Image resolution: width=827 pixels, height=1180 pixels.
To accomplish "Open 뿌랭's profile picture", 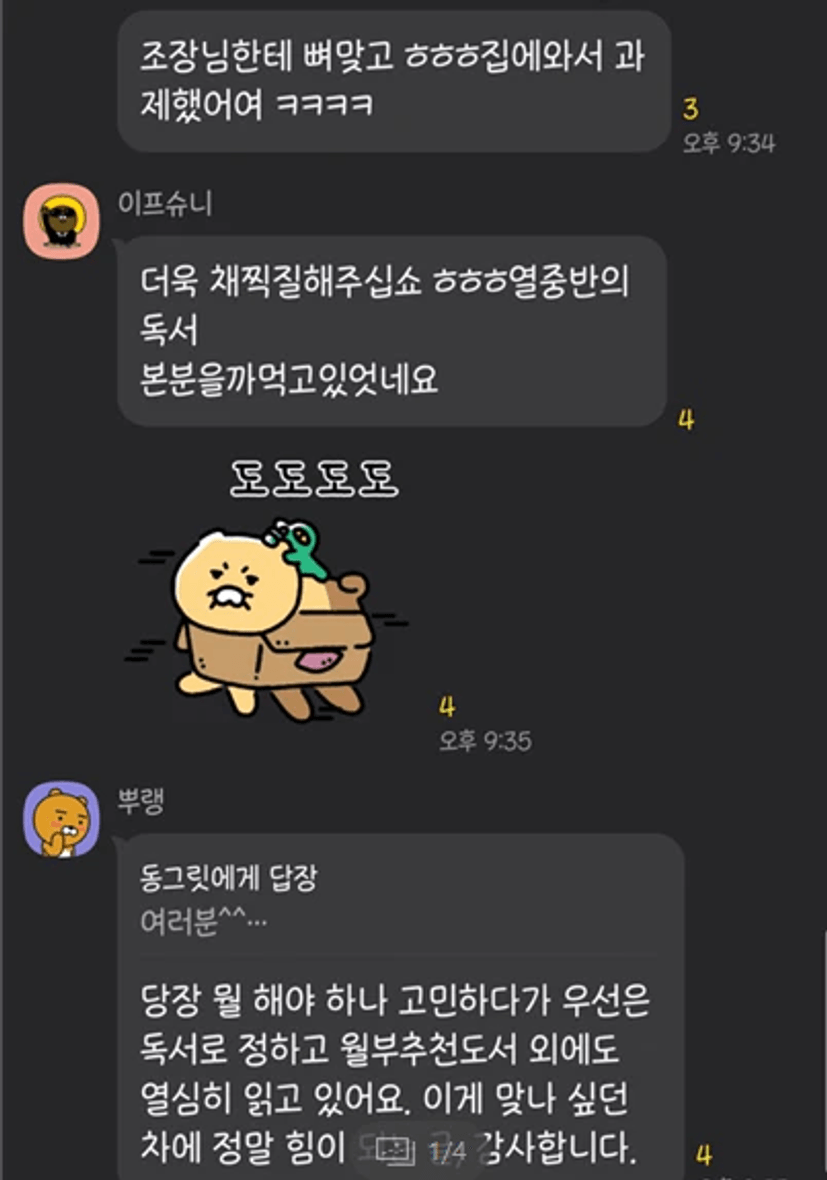I will pos(61,820).
